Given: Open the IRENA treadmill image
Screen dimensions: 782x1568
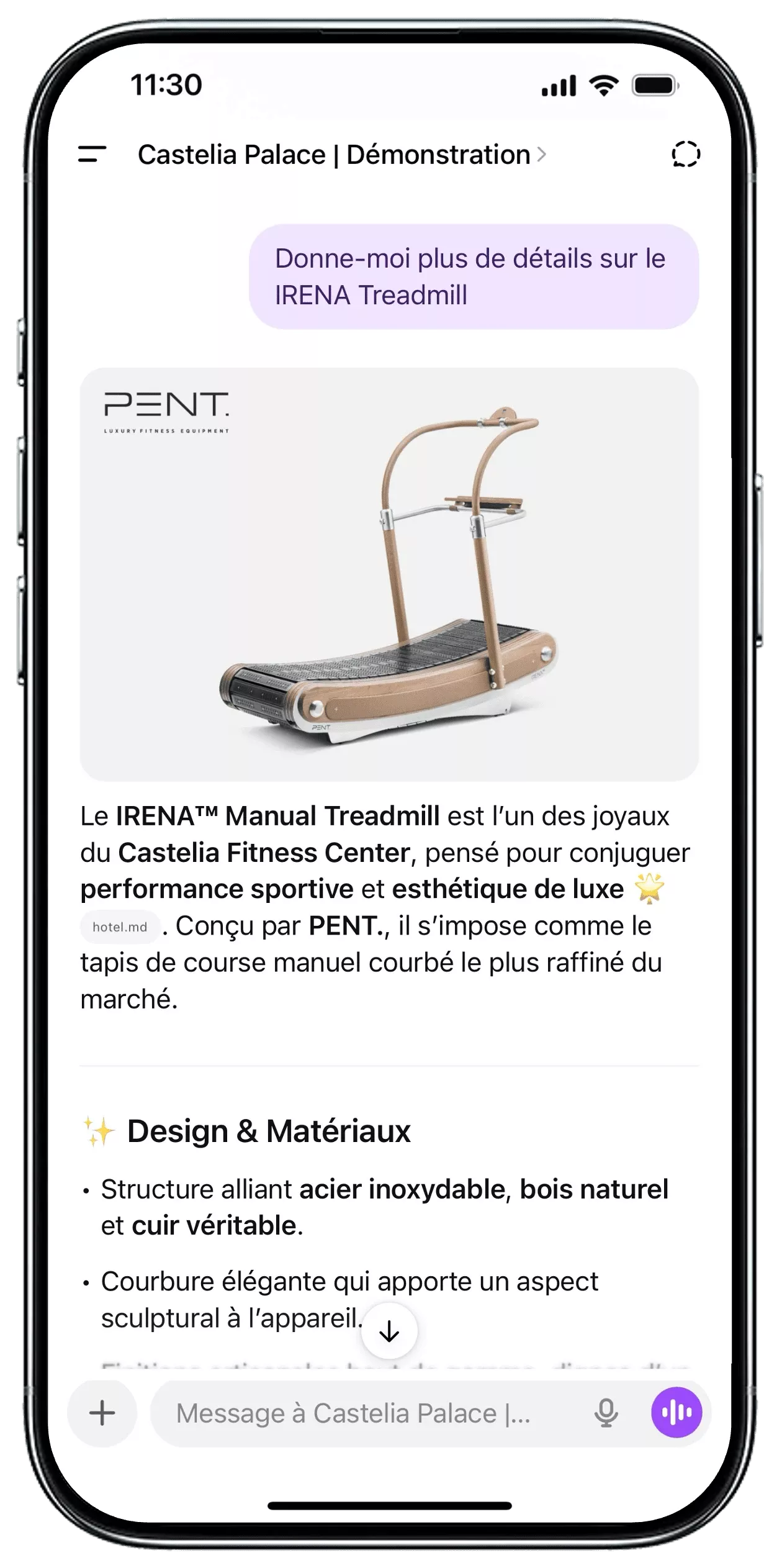Looking at the screenshot, I should [389, 574].
